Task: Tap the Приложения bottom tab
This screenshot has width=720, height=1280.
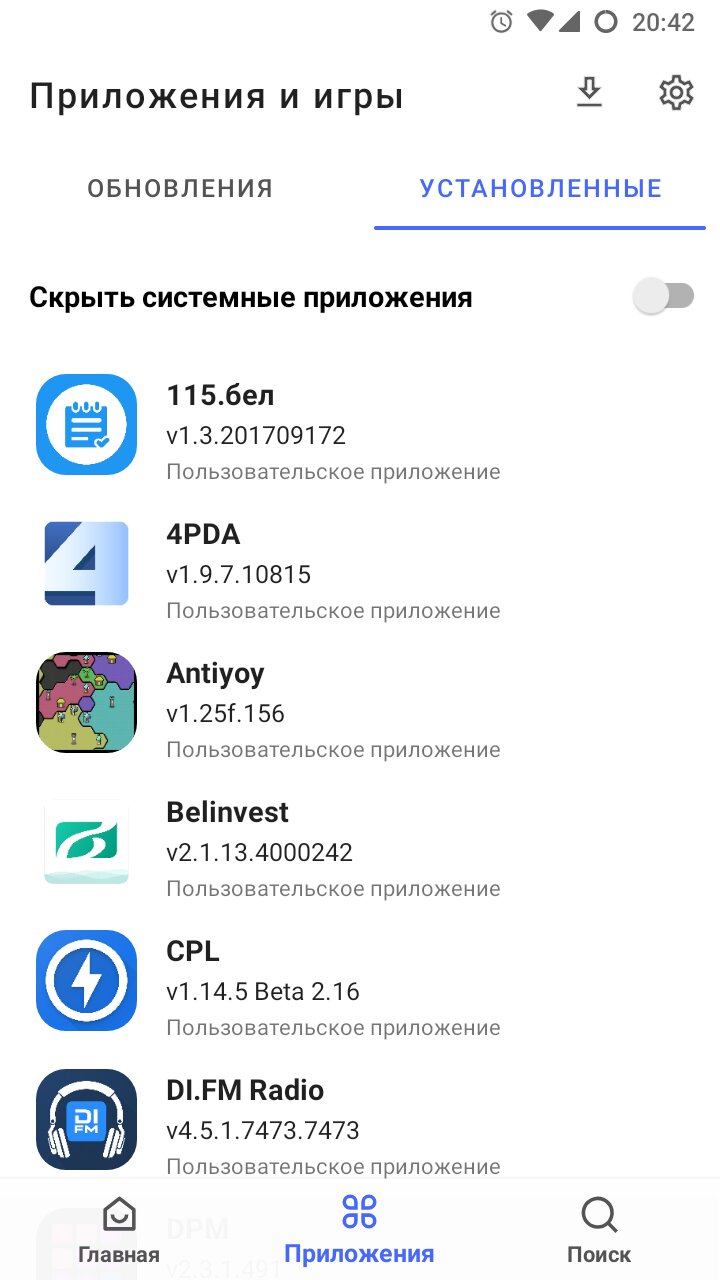Action: pos(360,1230)
